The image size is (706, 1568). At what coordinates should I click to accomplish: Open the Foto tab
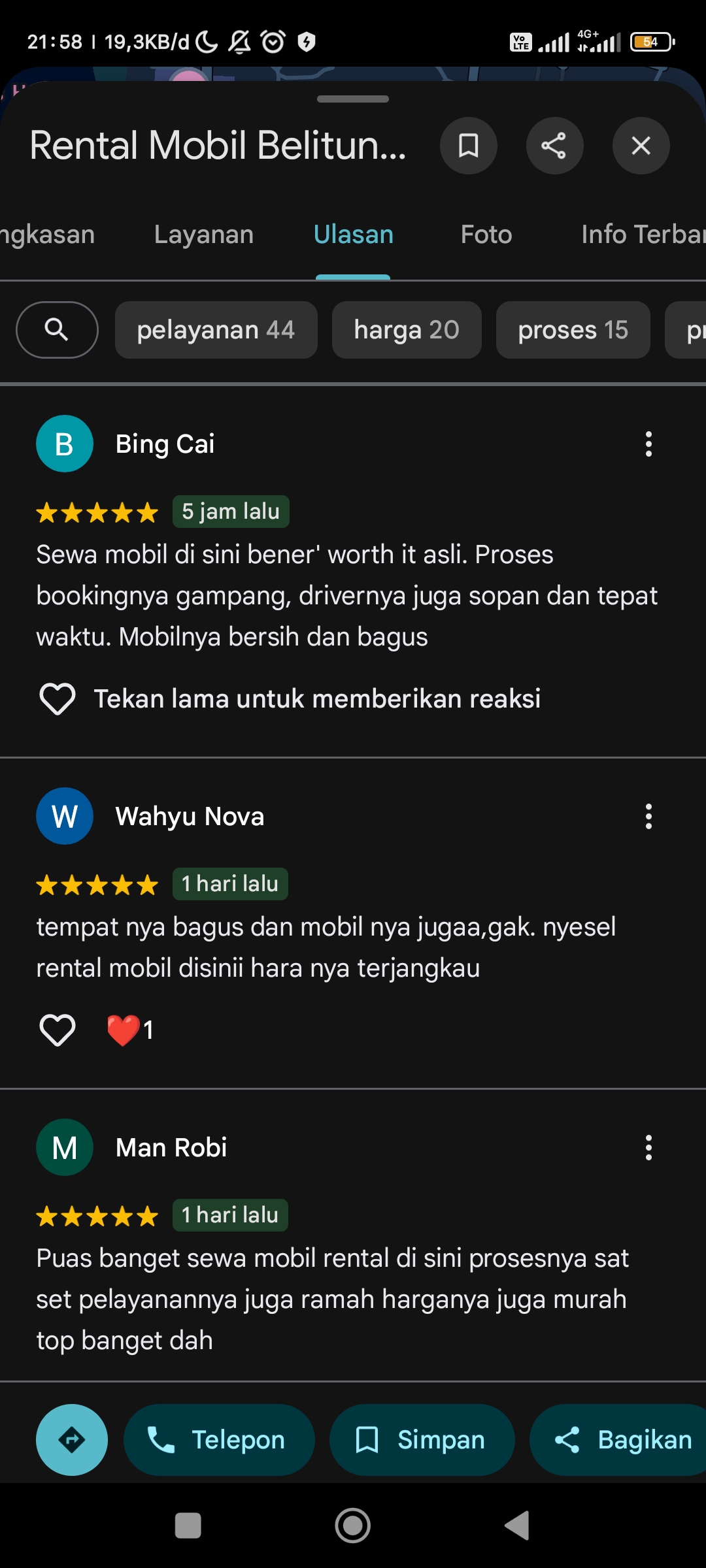tap(486, 235)
